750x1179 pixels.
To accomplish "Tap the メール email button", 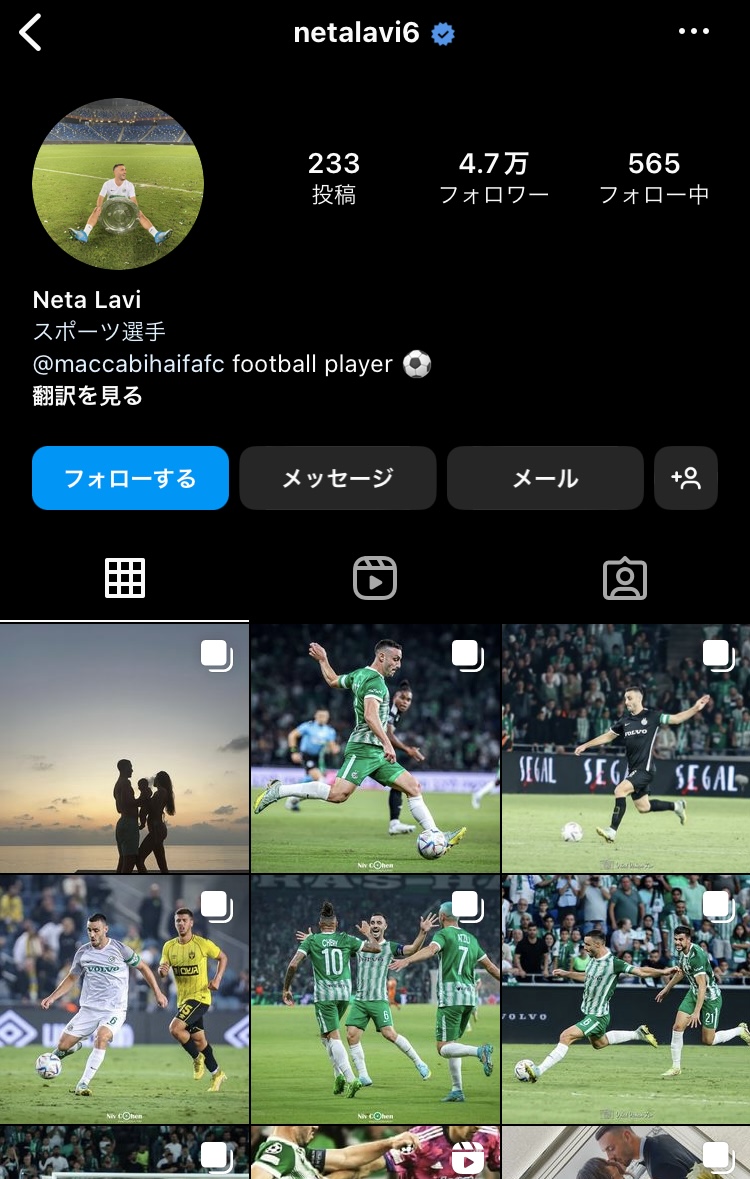I will tap(545, 478).
